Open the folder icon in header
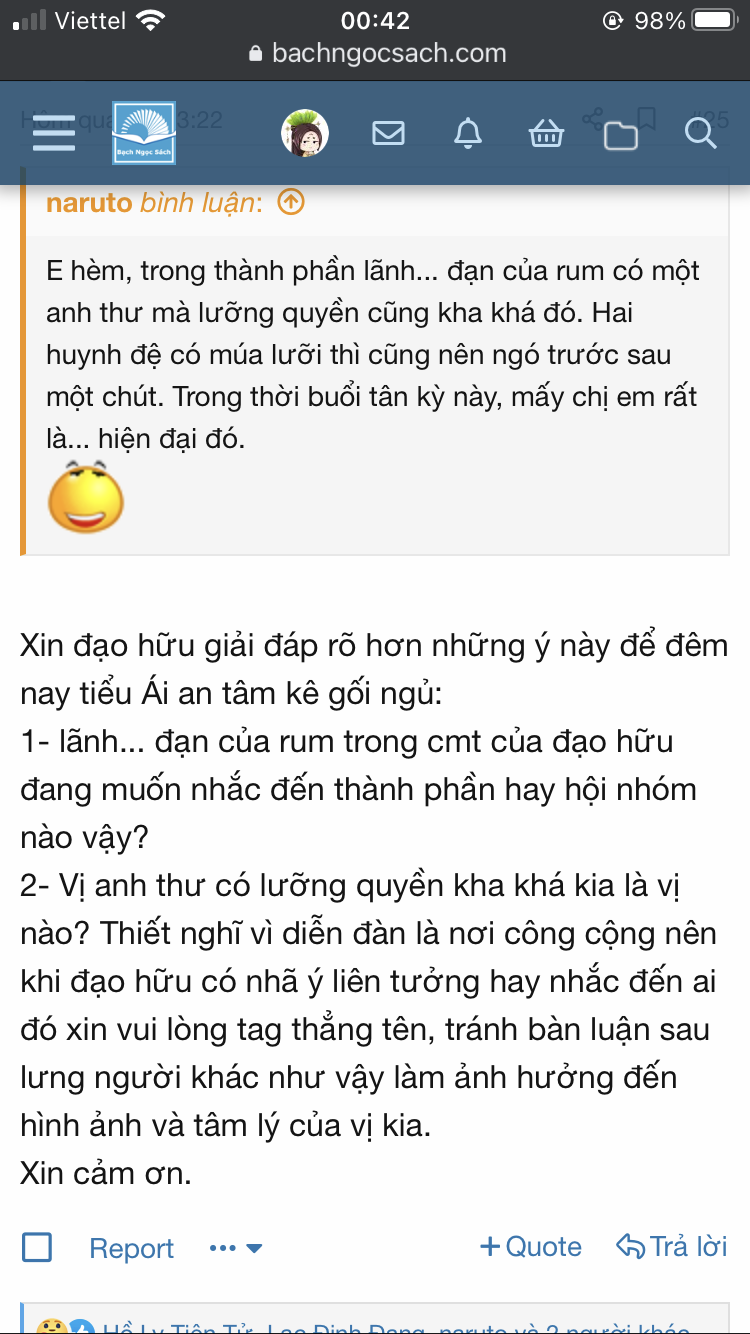This screenshot has height=1334, width=750. (x=621, y=136)
